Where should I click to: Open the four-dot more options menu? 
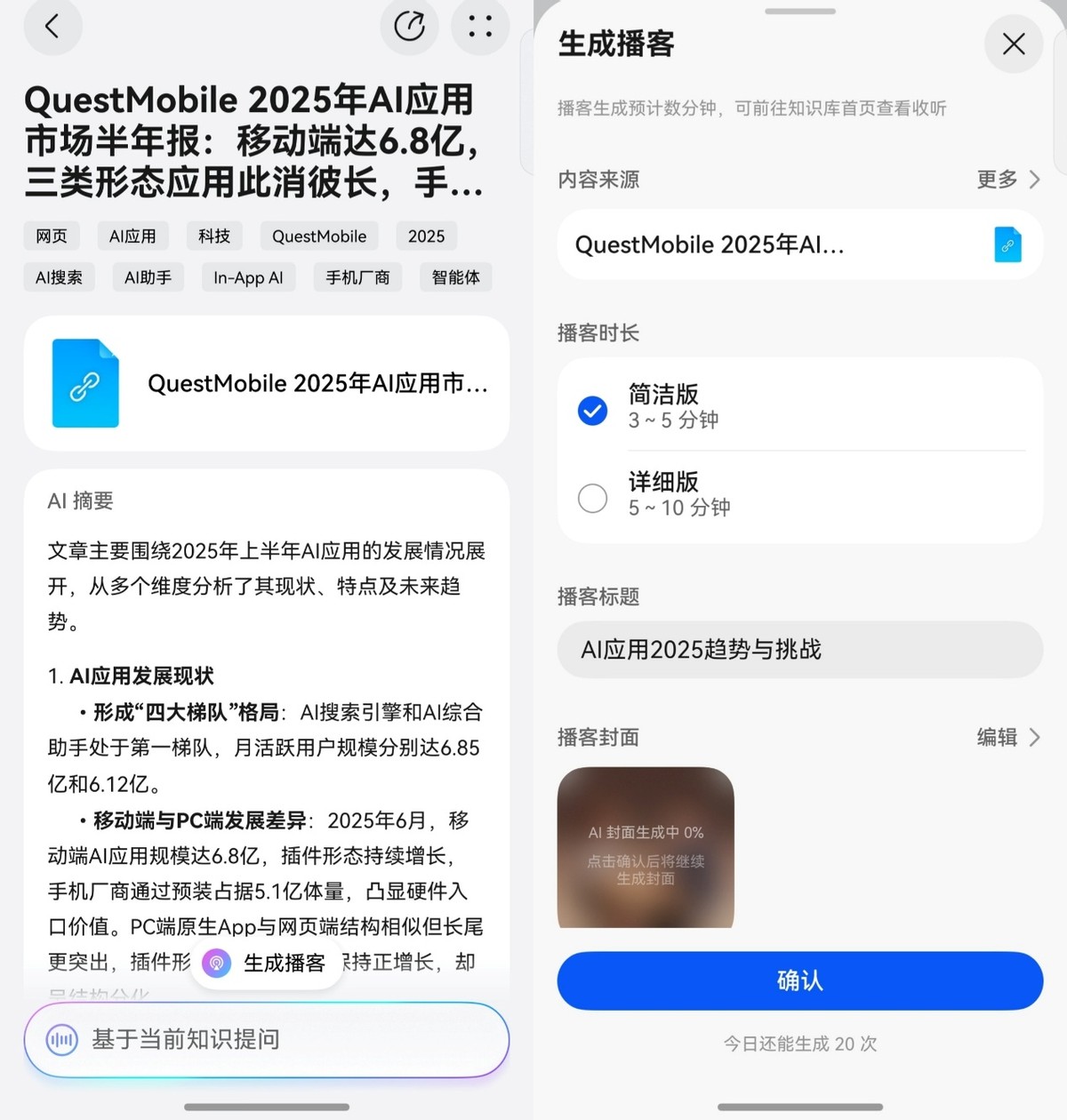click(480, 27)
